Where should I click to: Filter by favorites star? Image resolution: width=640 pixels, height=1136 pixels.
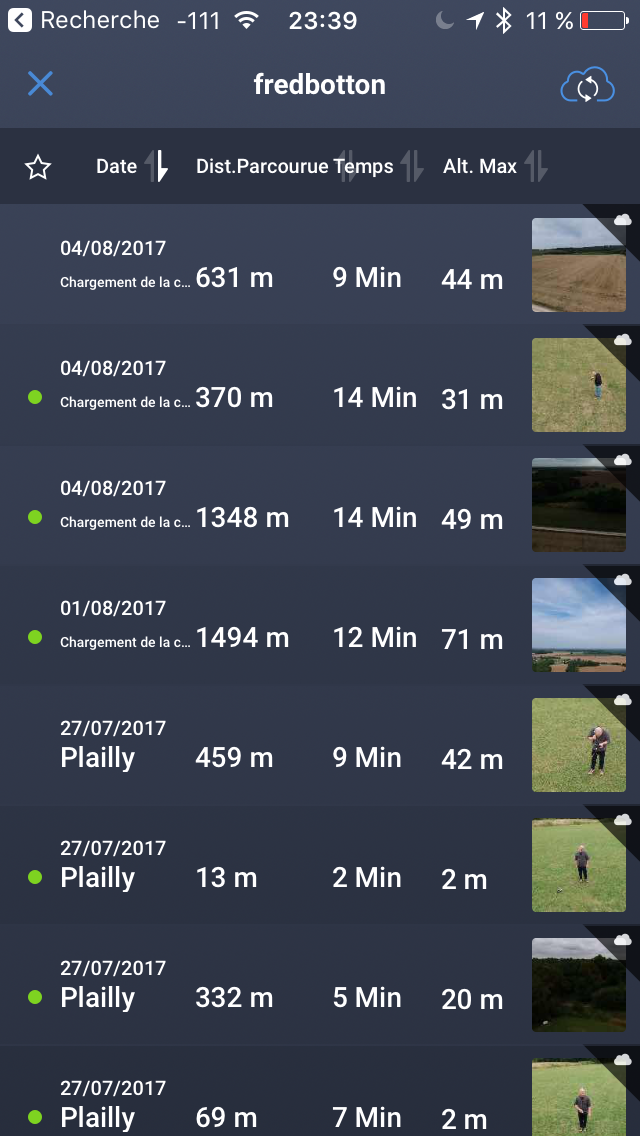(x=38, y=167)
